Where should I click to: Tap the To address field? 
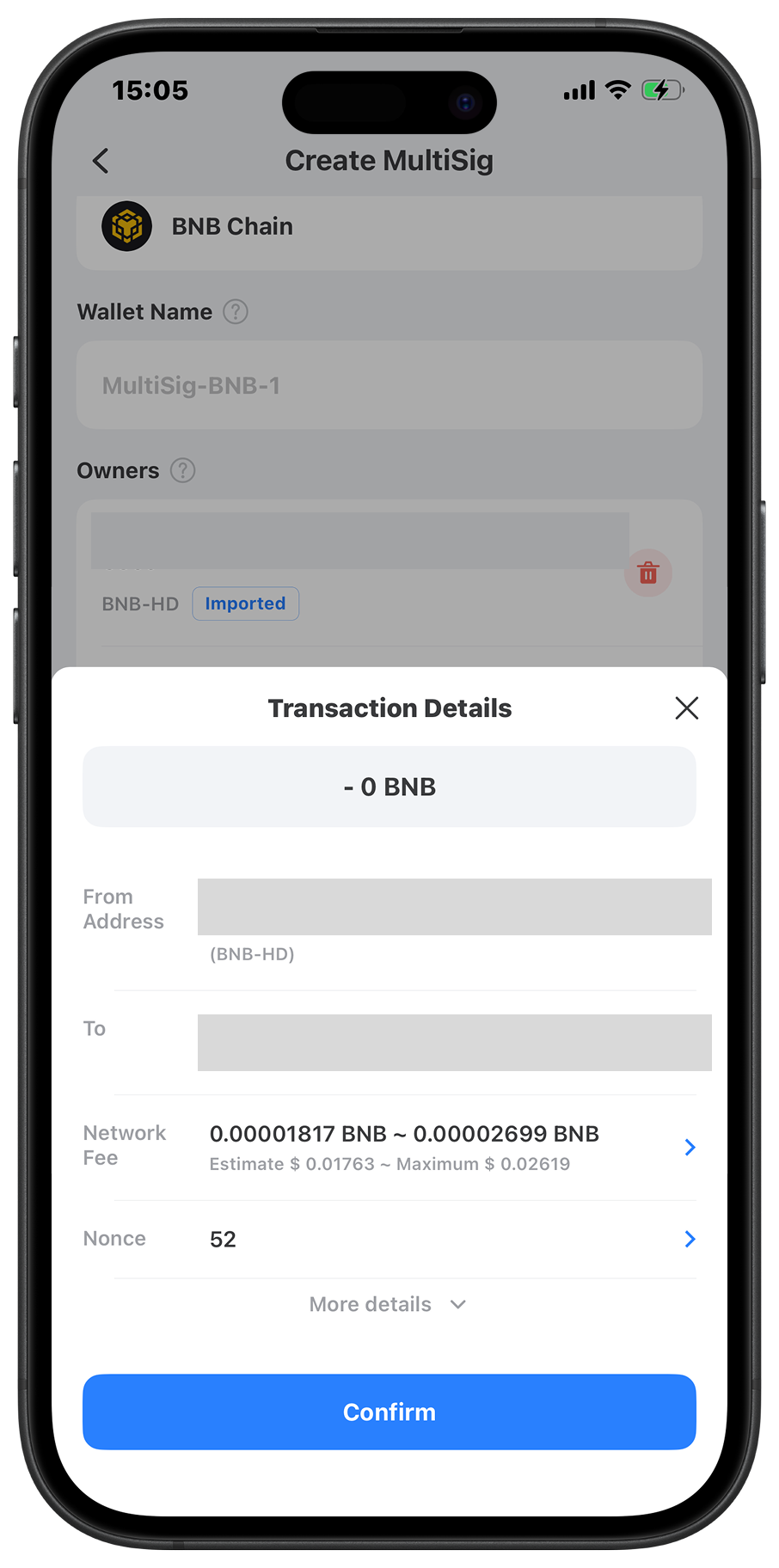tap(454, 1042)
